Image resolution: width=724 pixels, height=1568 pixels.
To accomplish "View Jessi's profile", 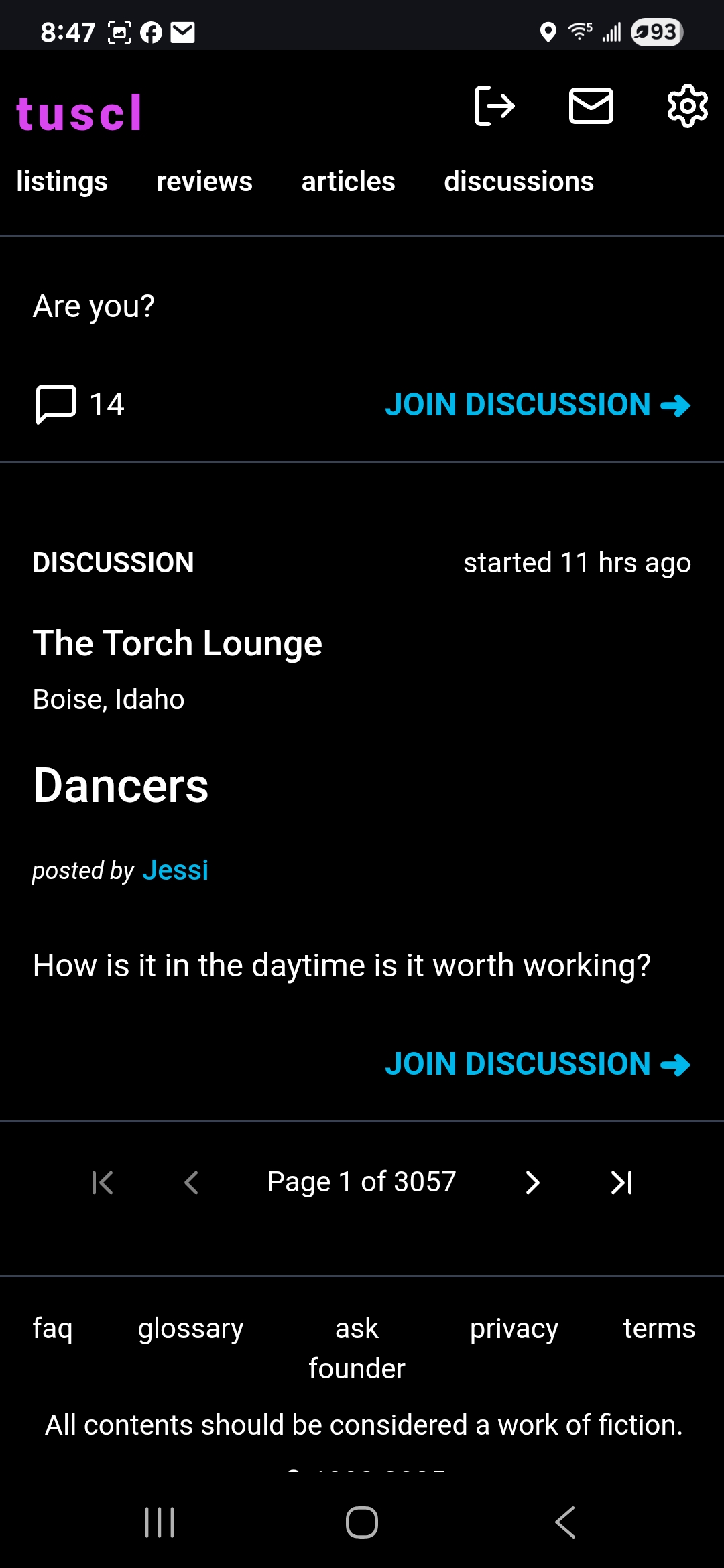I will coord(175,870).
